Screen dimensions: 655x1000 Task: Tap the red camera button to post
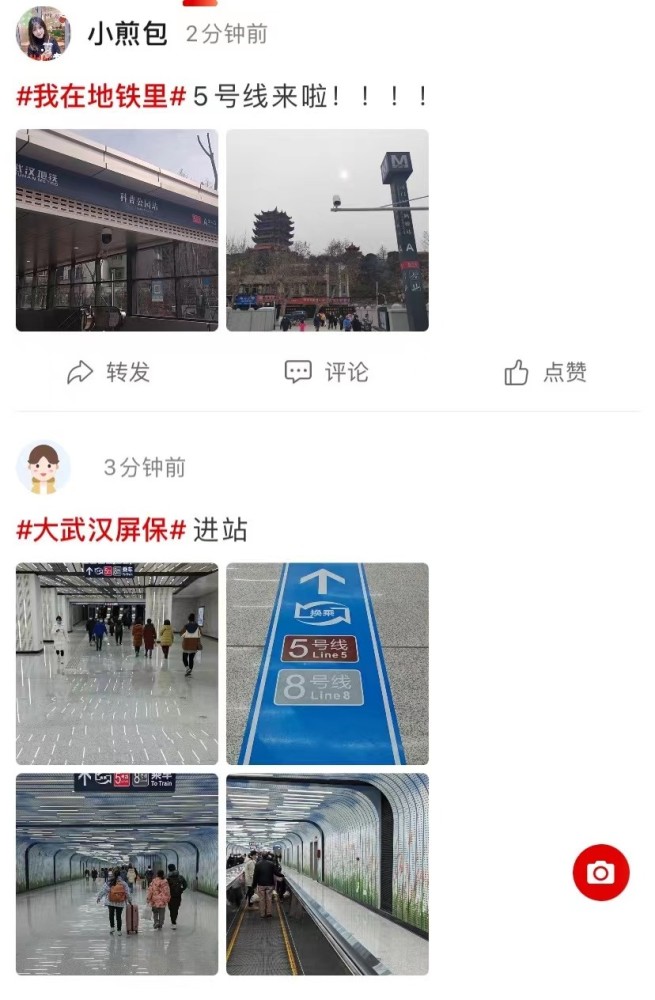coord(601,873)
